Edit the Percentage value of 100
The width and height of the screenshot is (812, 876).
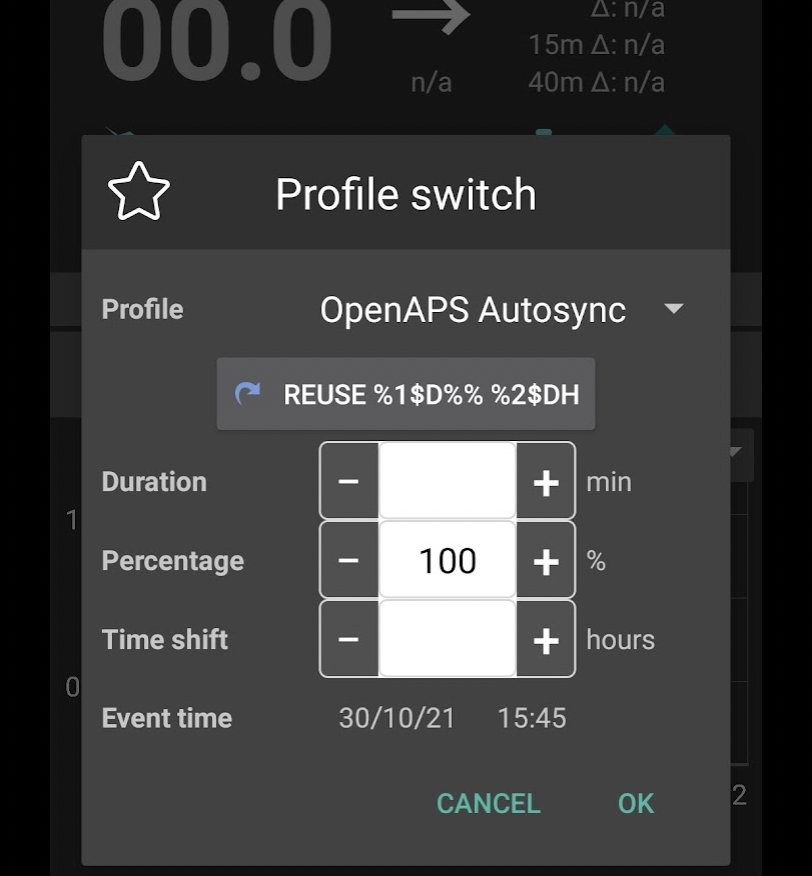[446, 560]
